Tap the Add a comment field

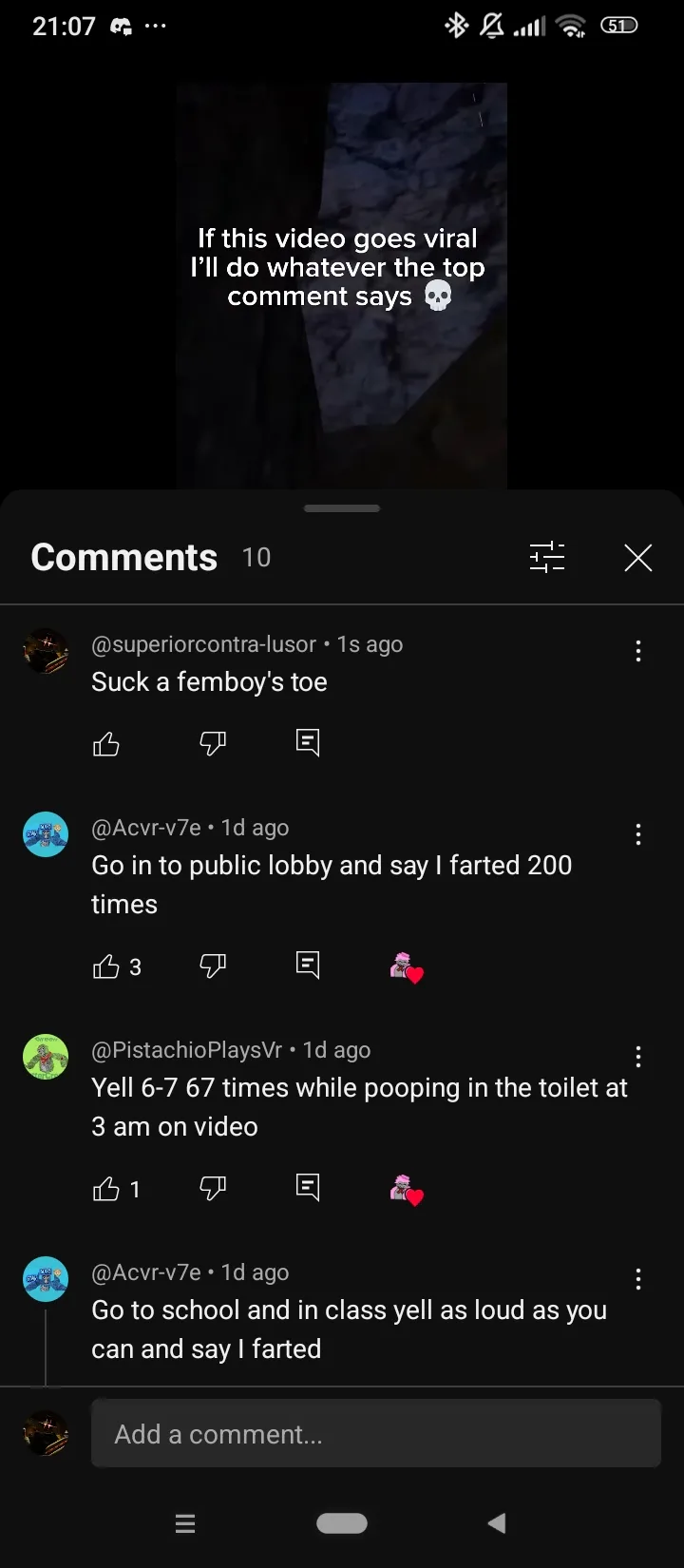pos(376,1433)
